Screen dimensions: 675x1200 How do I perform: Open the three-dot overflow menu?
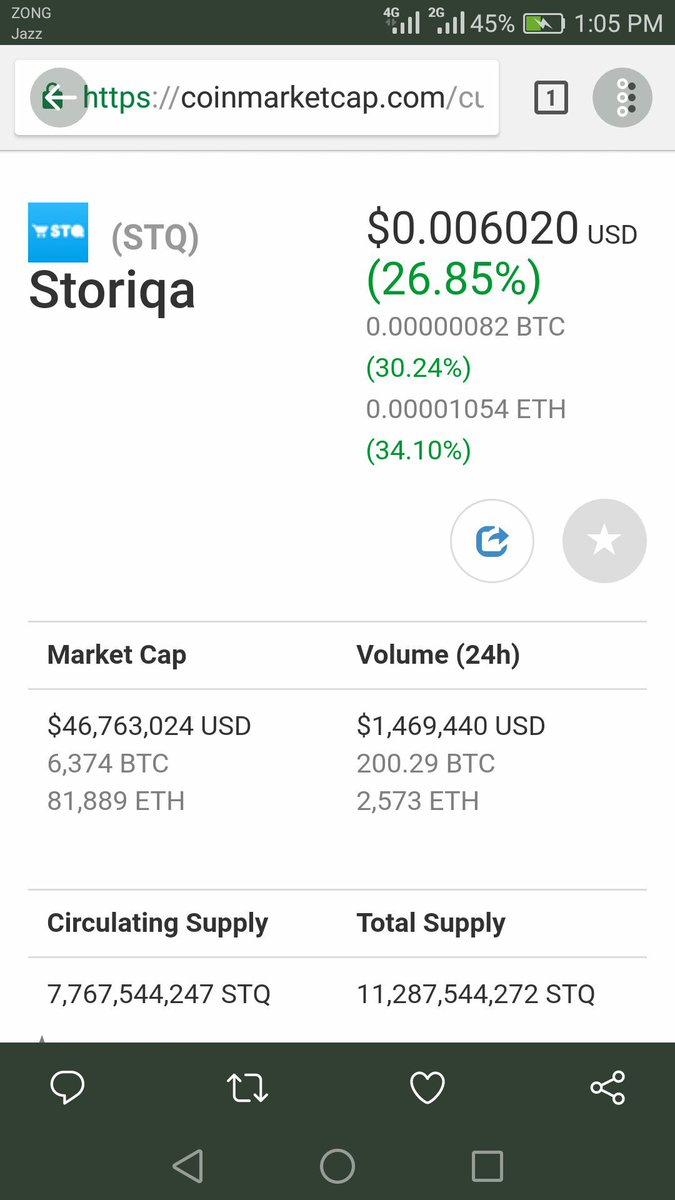(623, 97)
